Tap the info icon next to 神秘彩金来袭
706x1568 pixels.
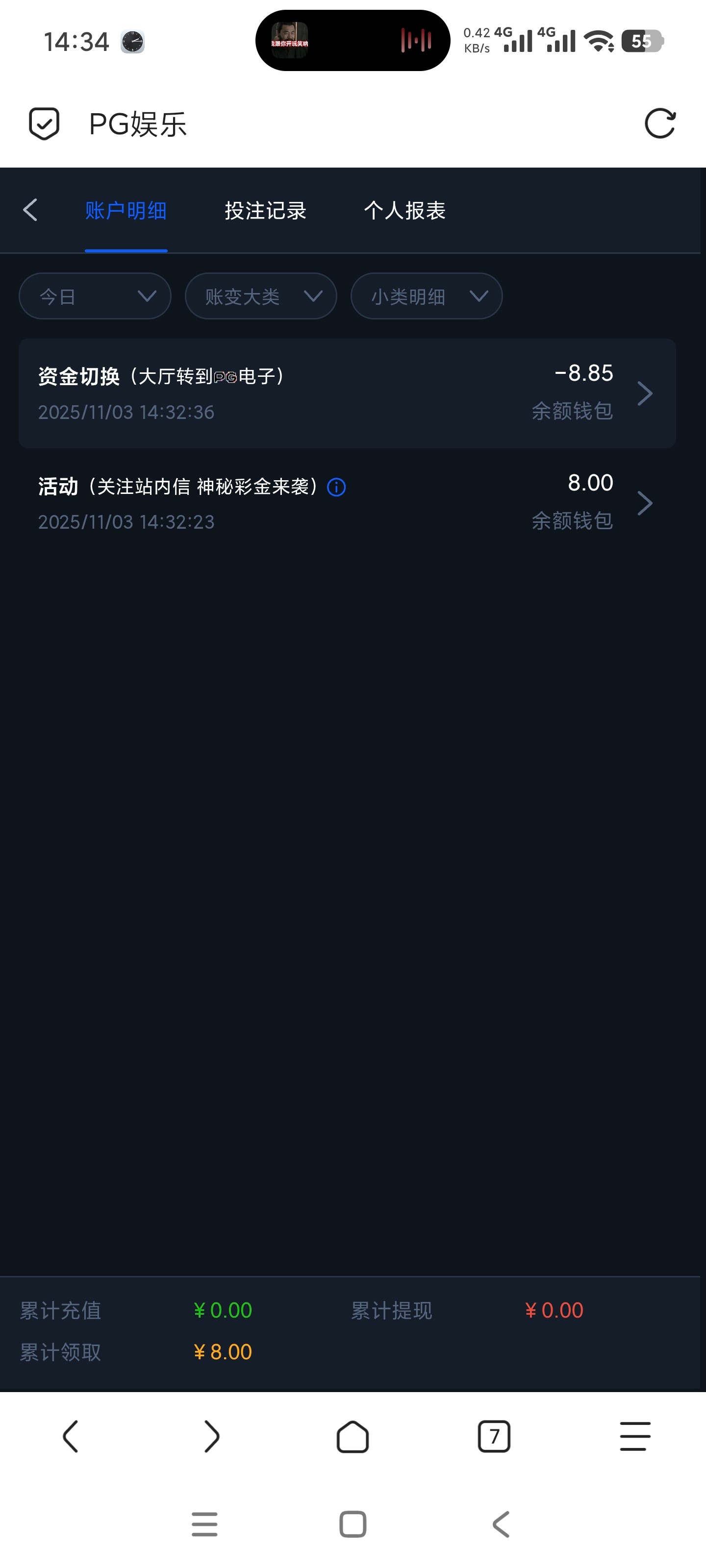pos(336,487)
